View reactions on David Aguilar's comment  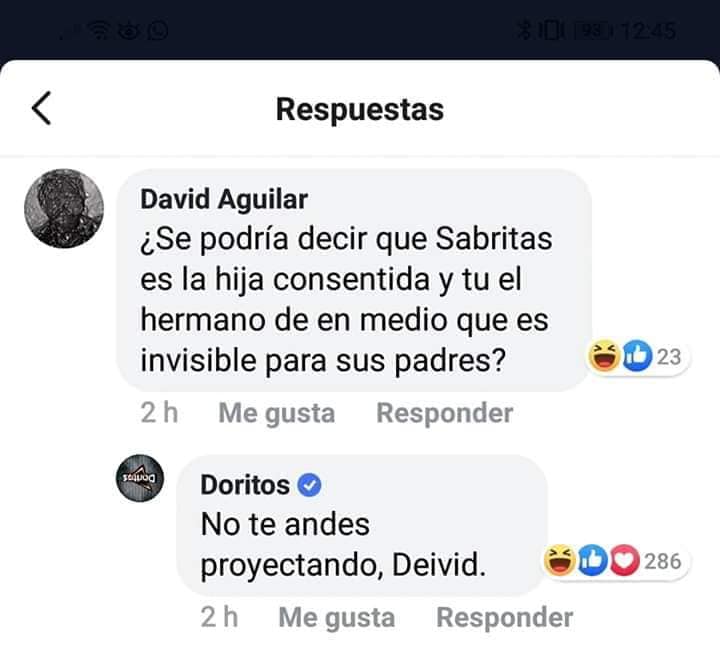(637, 356)
